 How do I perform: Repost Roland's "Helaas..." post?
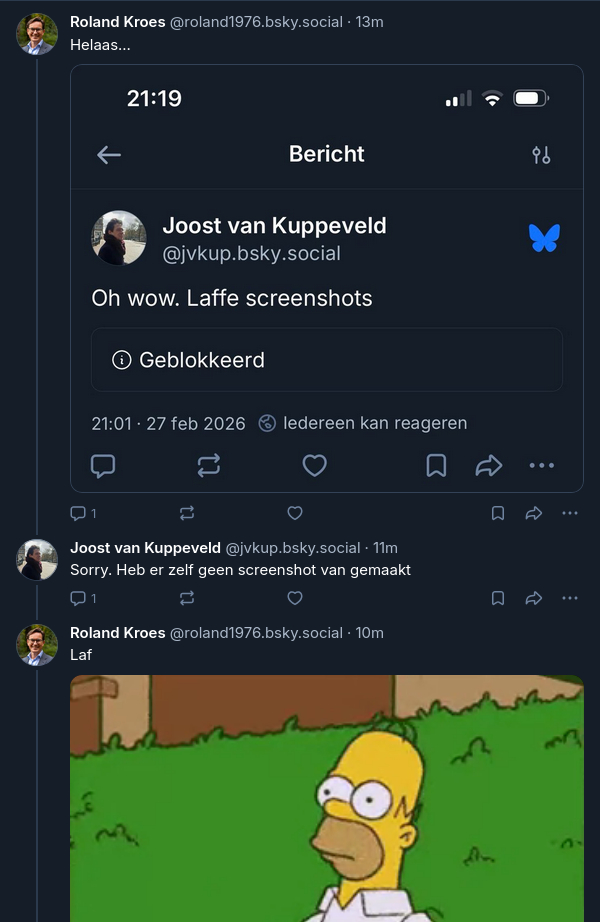pos(187,513)
